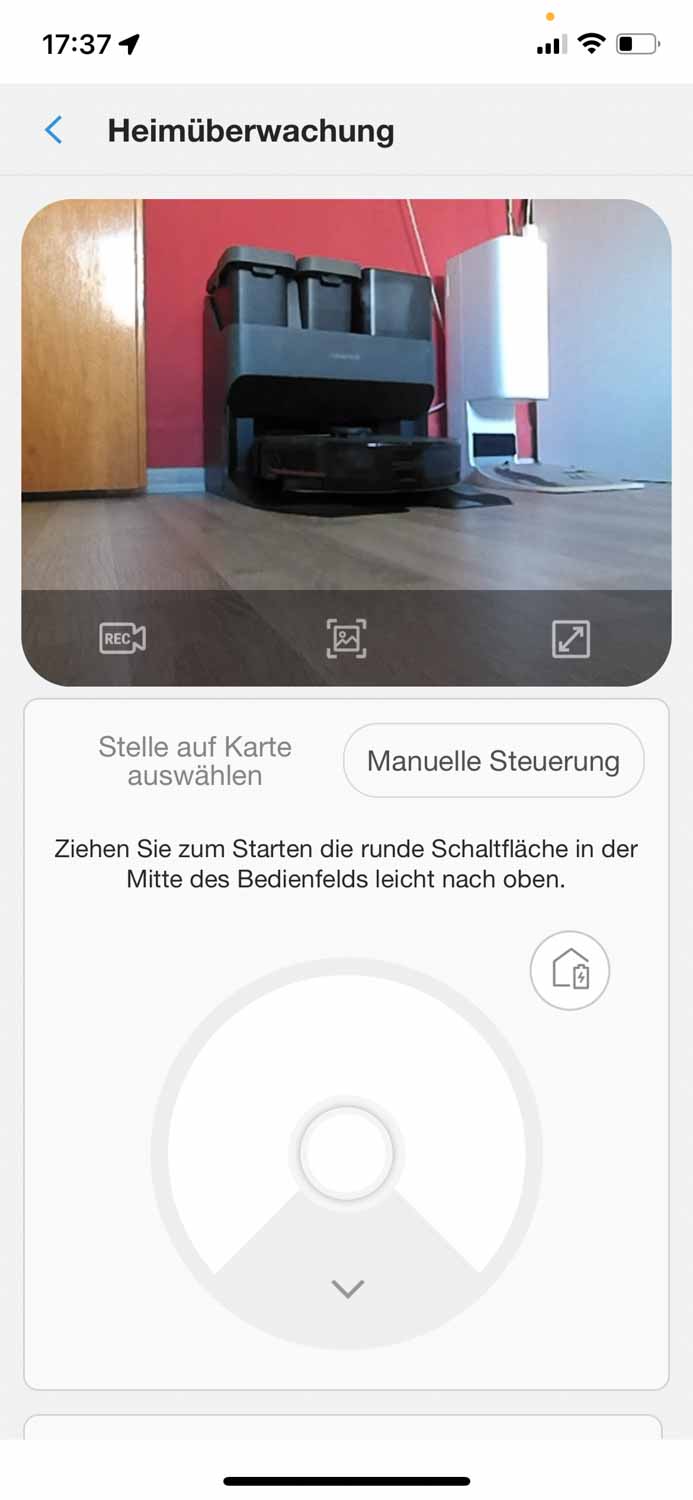693x1500 pixels.
Task: Expand the camera view to fullscreen
Action: (571, 638)
